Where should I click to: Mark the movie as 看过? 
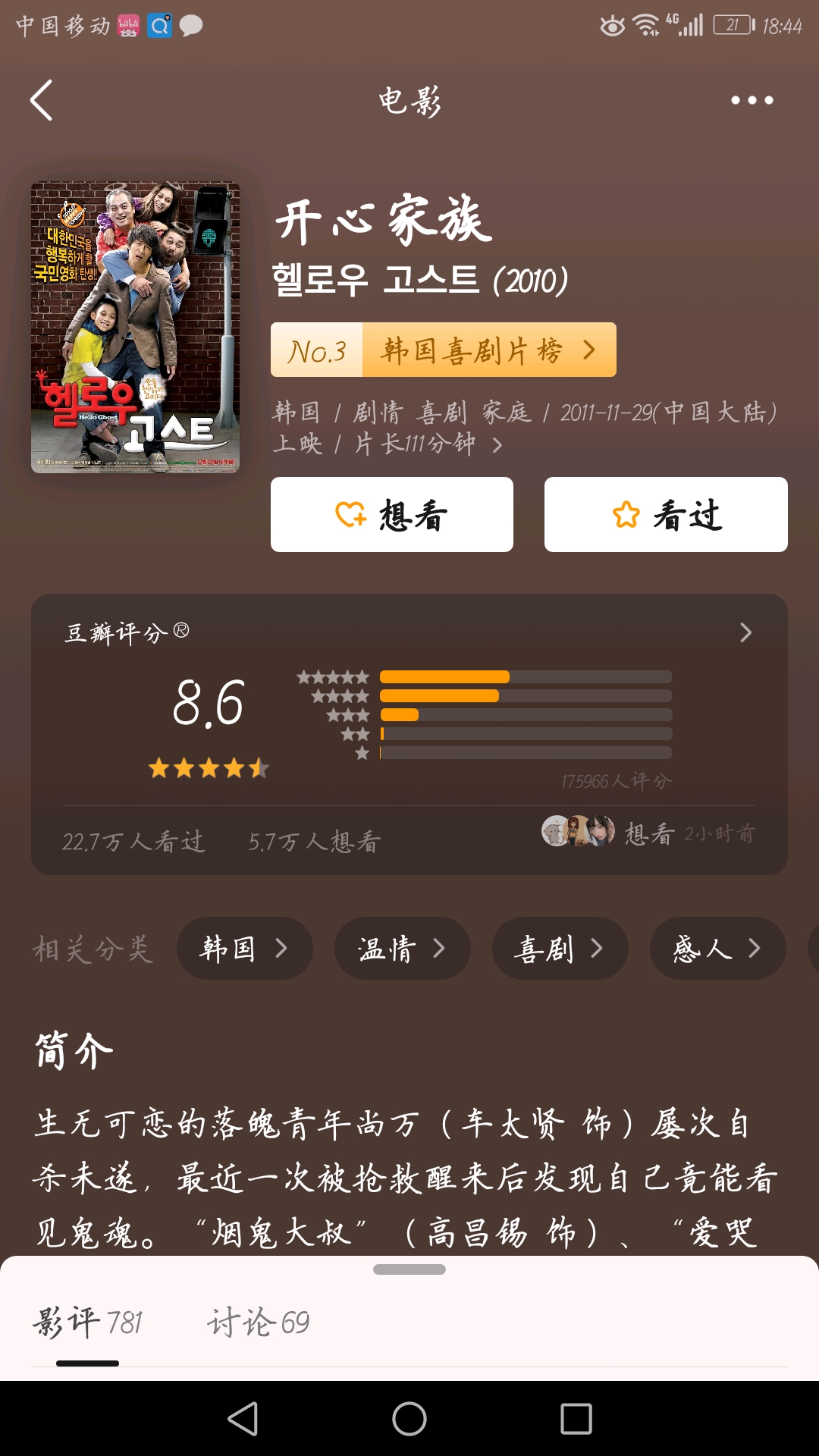[x=666, y=515]
